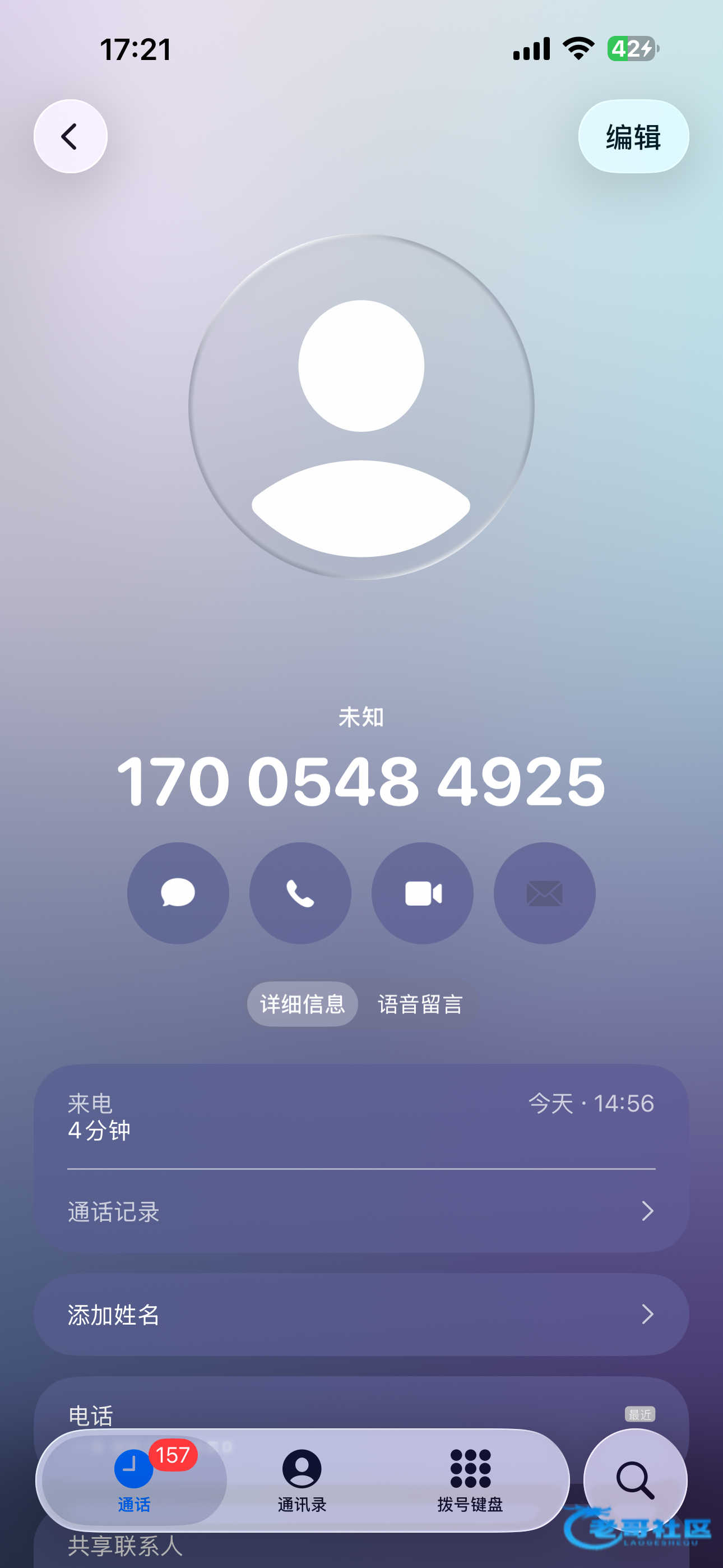Open search with the magnifier button

636,1481
